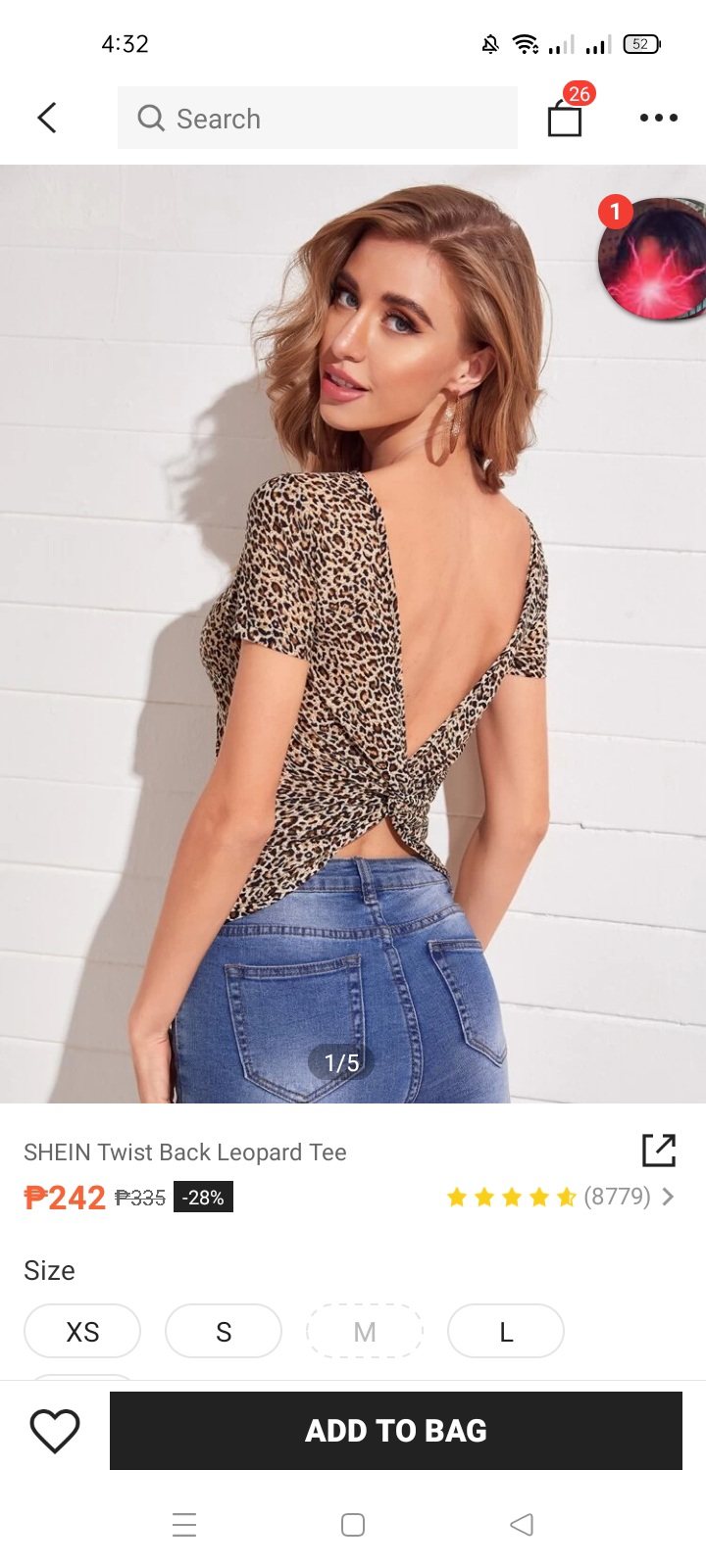Go back to the previous page

click(47, 118)
